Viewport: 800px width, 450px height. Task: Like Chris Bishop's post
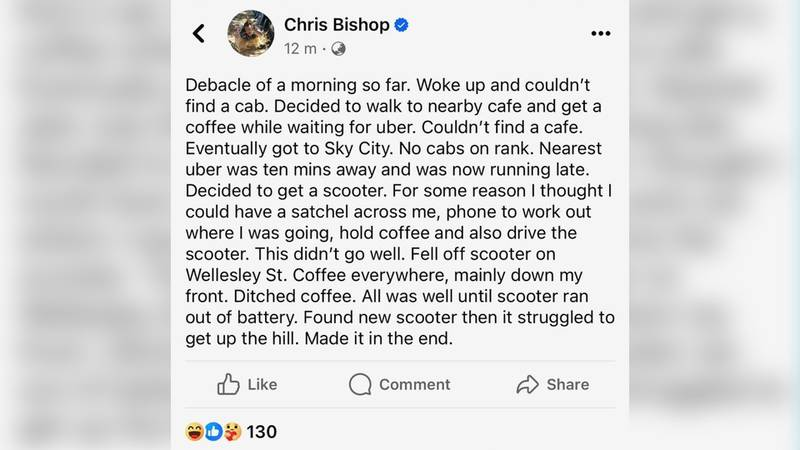247,384
